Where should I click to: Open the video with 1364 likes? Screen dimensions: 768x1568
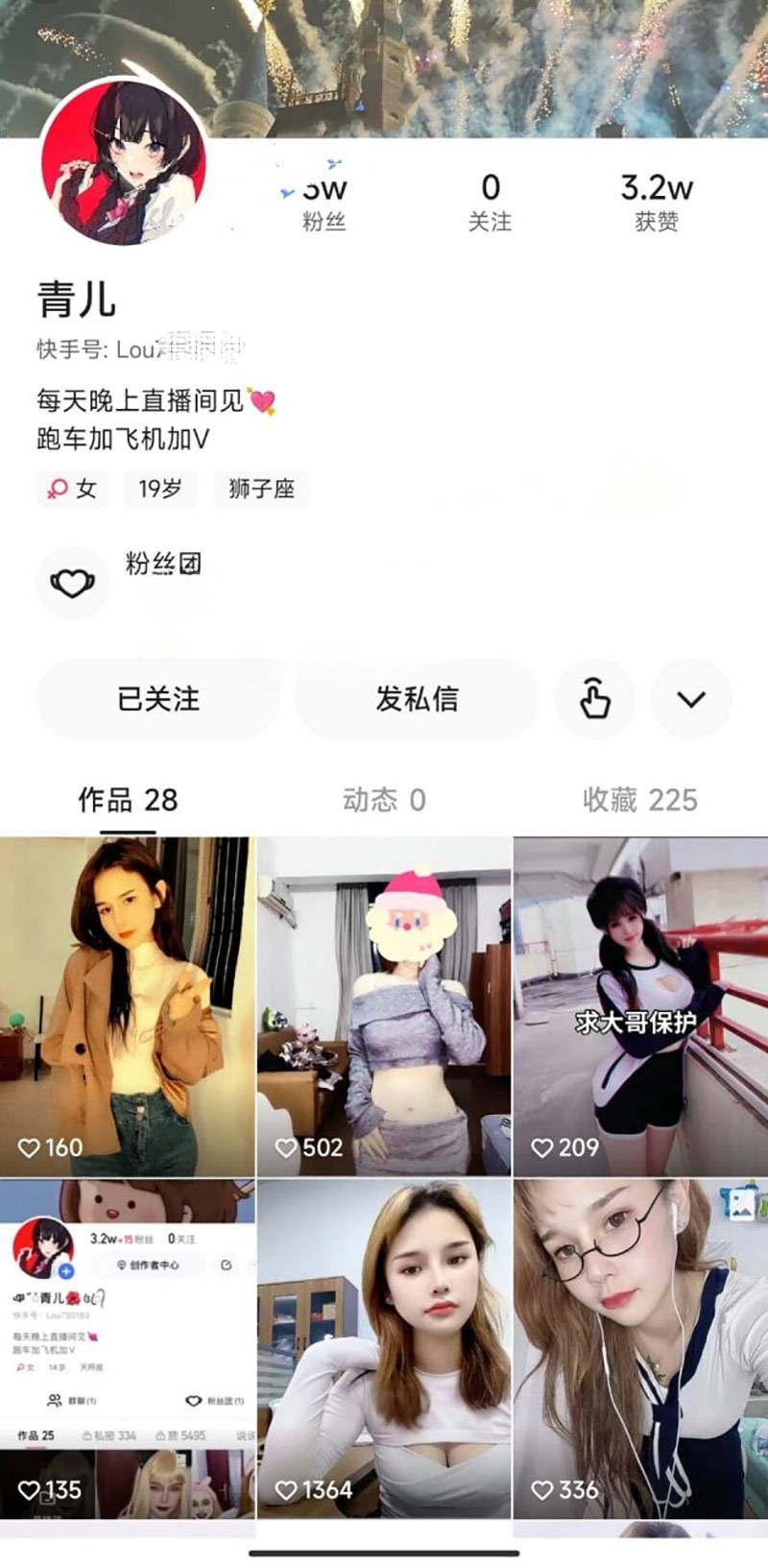point(384,1348)
